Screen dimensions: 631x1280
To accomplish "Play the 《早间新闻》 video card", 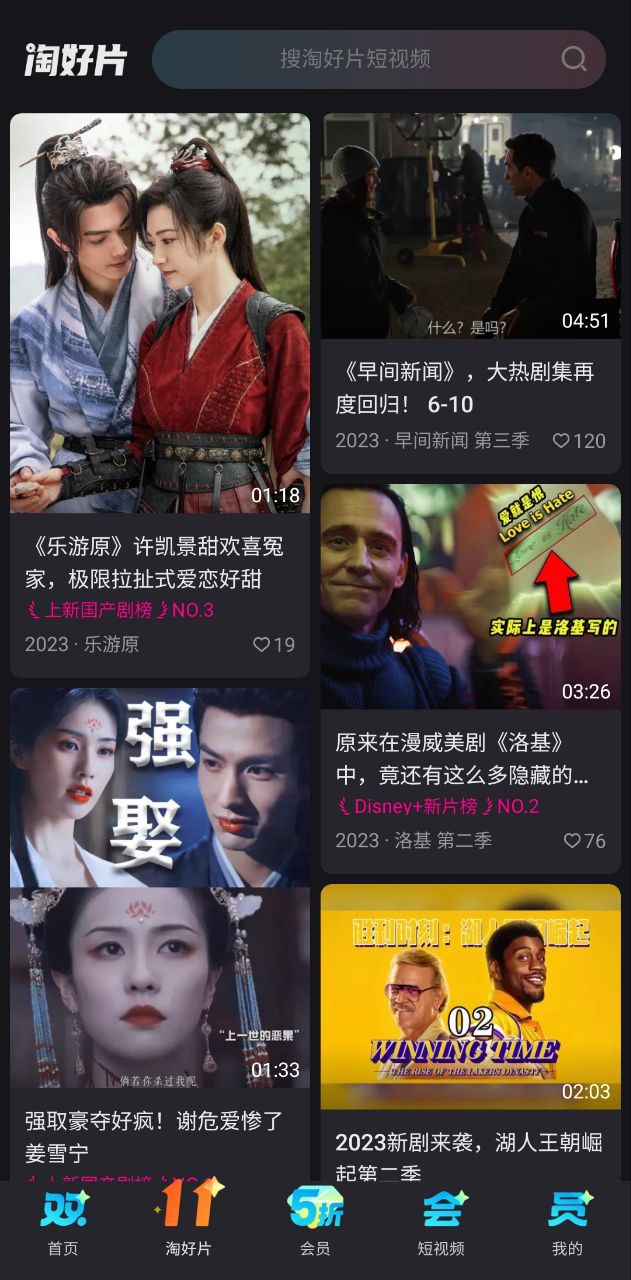I will 470,226.
